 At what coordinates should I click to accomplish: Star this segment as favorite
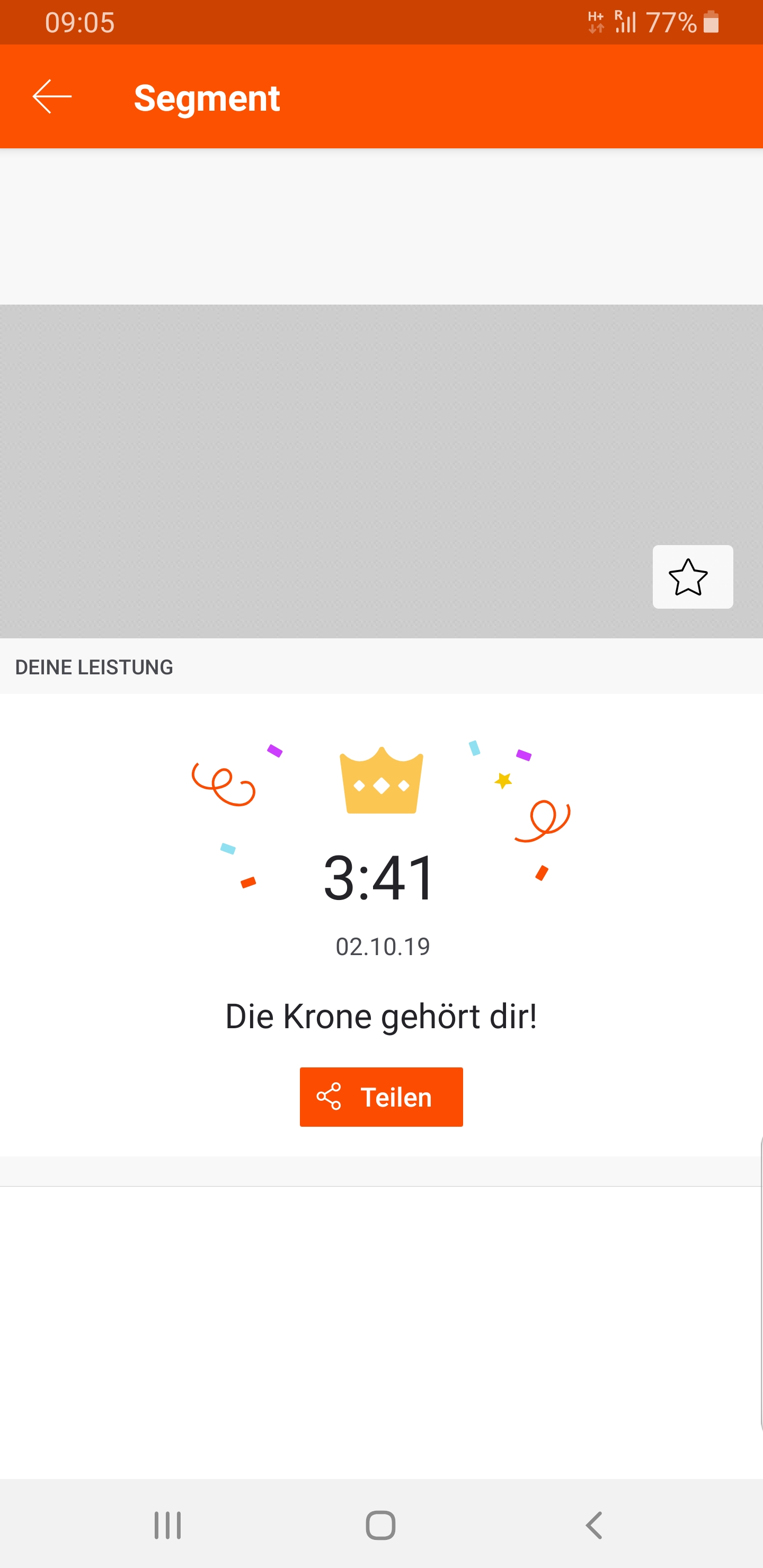[693, 576]
